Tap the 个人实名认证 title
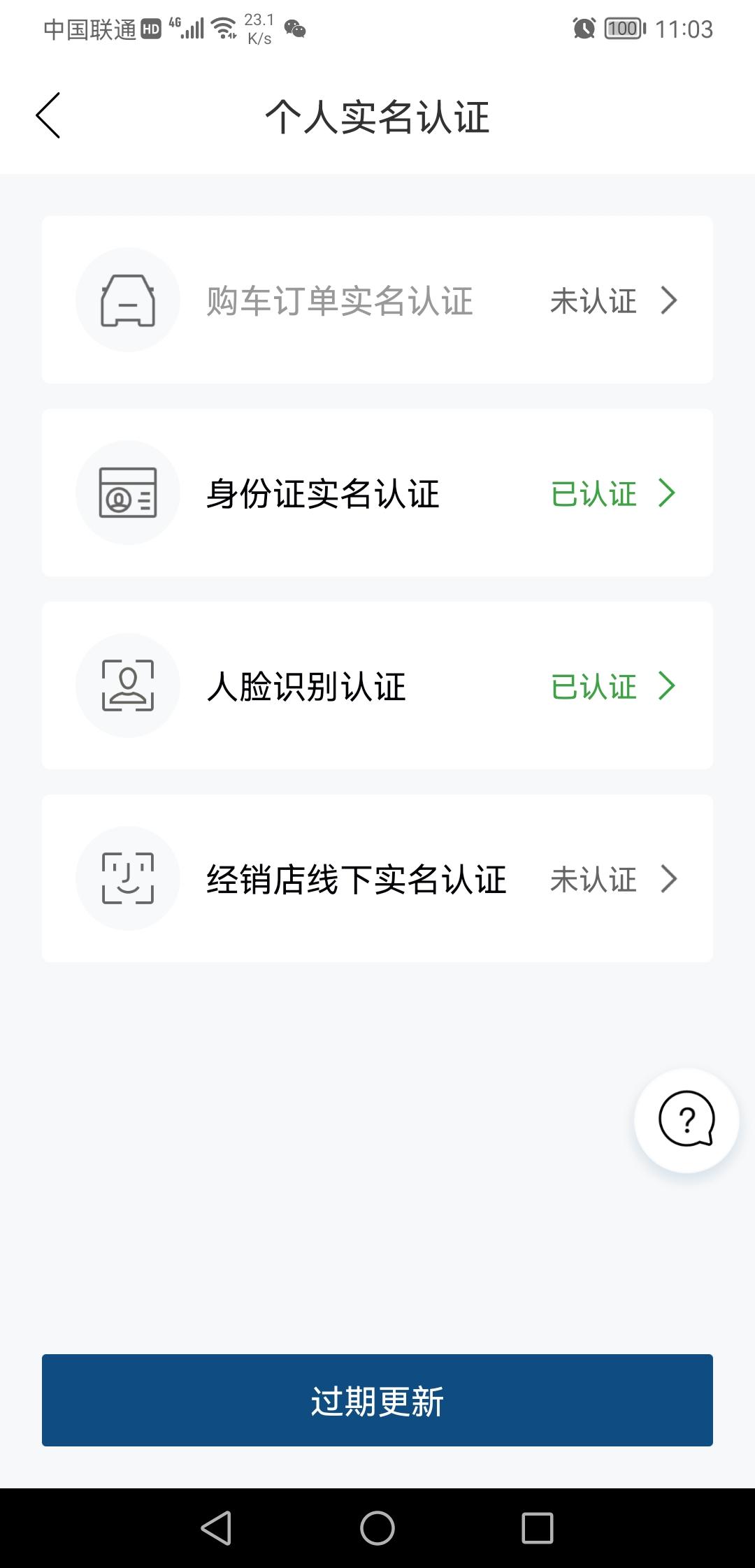This screenshot has width=755, height=1568. (x=377, y=117)
